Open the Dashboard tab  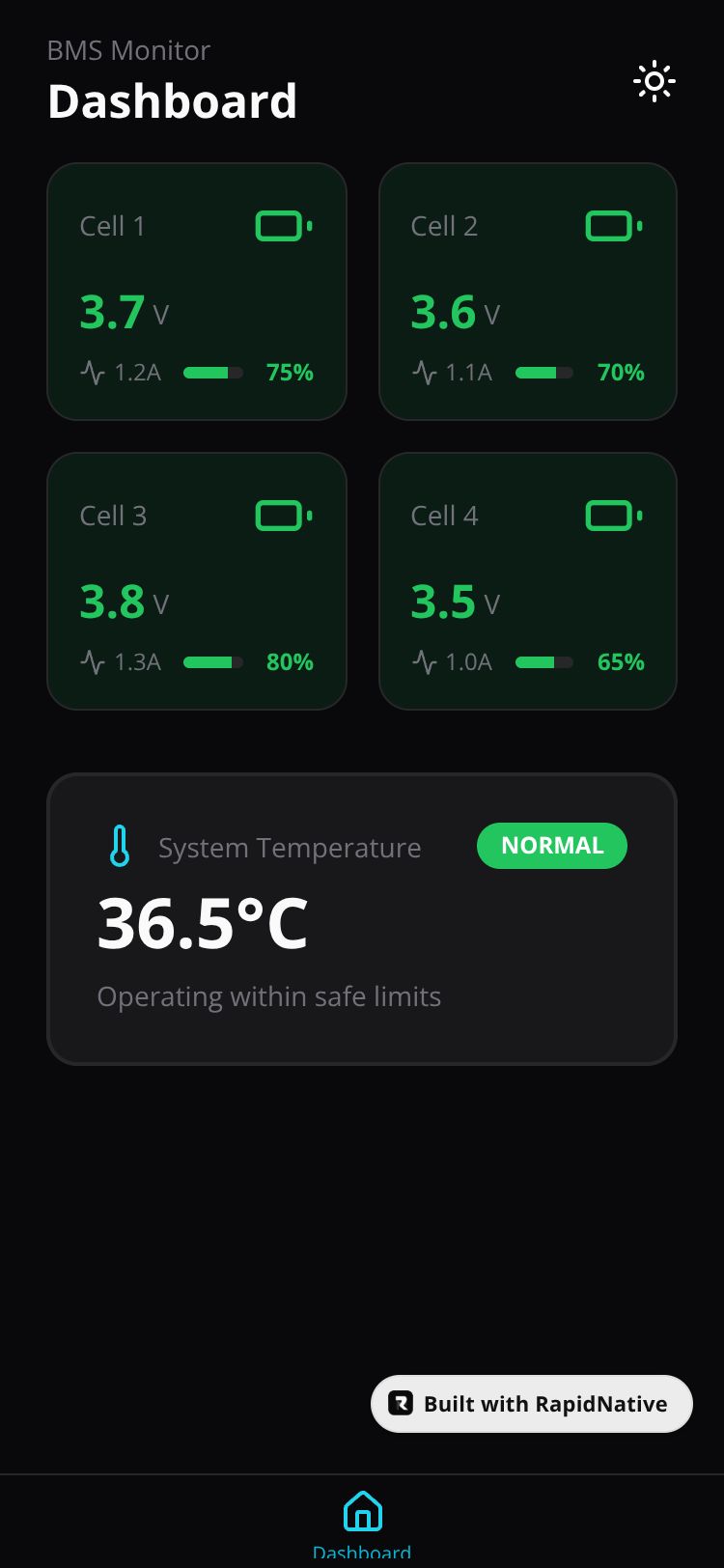click(x=362, y=1521)
